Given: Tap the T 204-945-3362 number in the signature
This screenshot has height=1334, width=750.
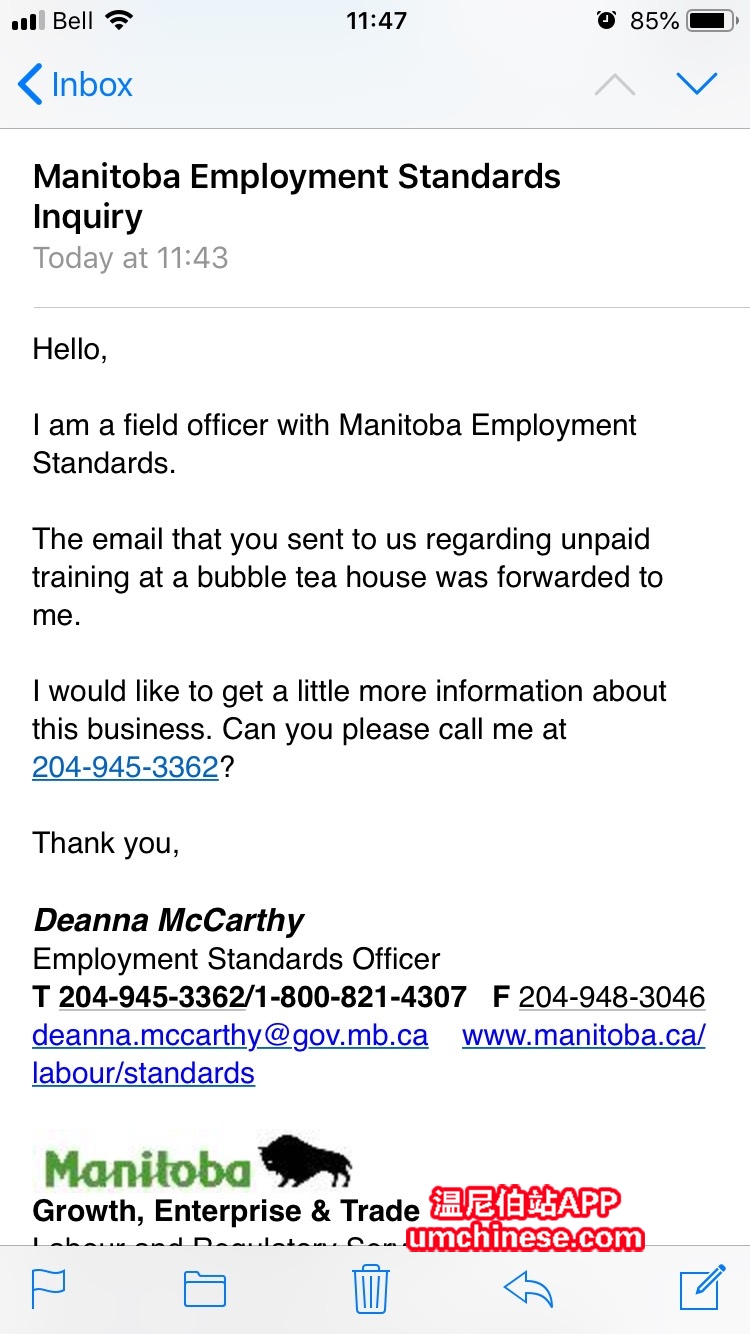Looking at the screenshot, I should tap(152, 997).
